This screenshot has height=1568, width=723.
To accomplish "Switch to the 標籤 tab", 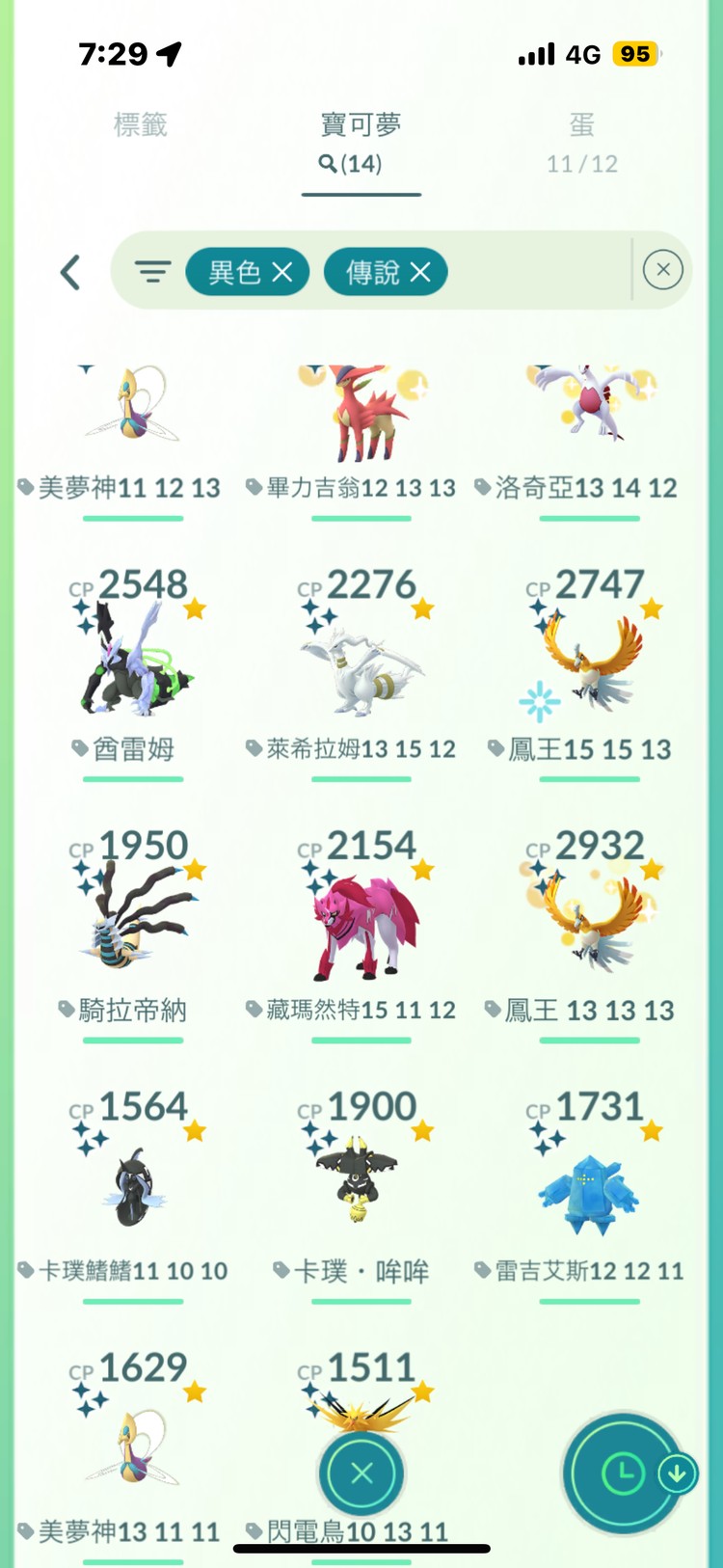I will click(x=141, y=125).
